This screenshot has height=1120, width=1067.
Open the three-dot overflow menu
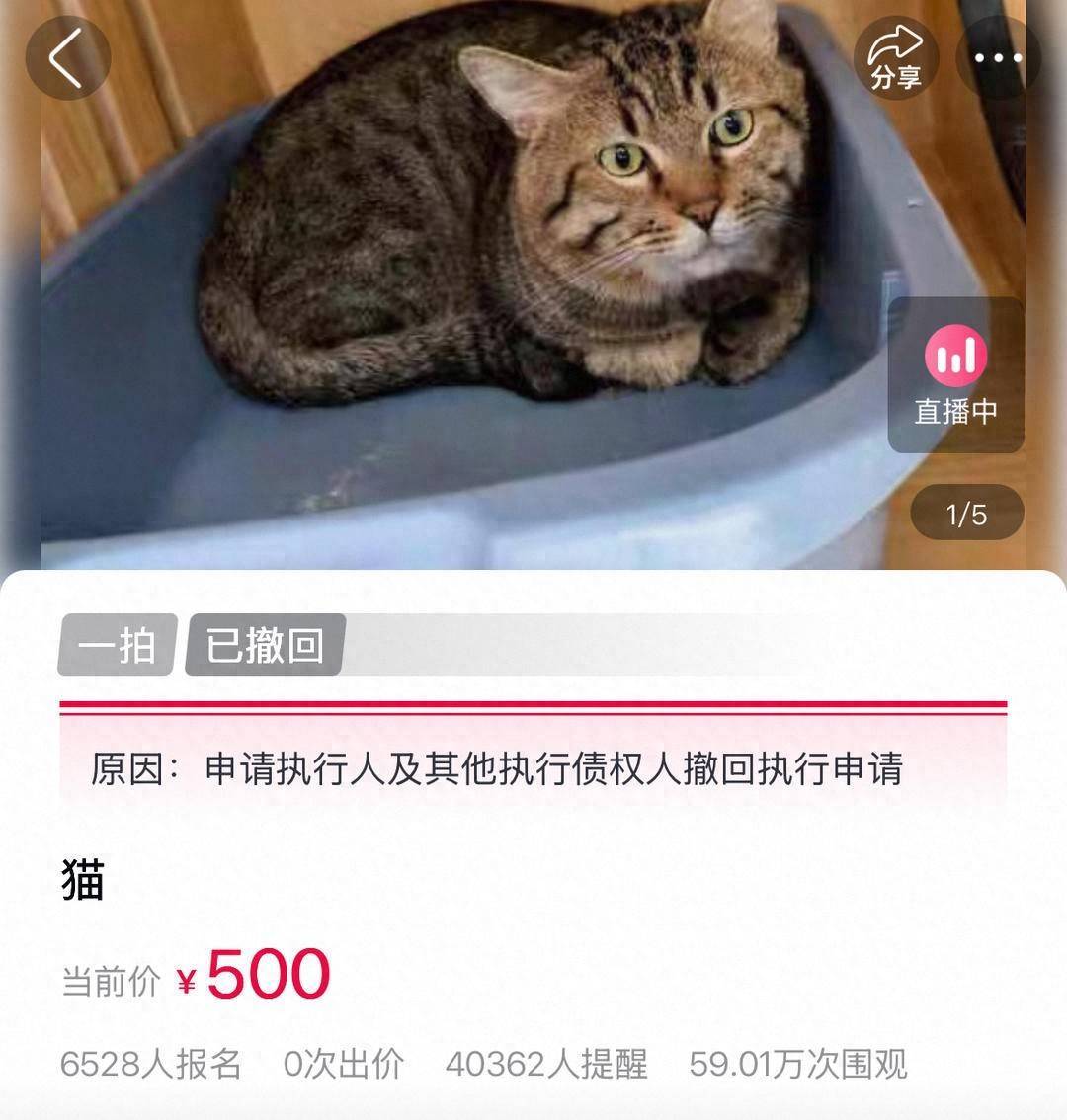998,57
